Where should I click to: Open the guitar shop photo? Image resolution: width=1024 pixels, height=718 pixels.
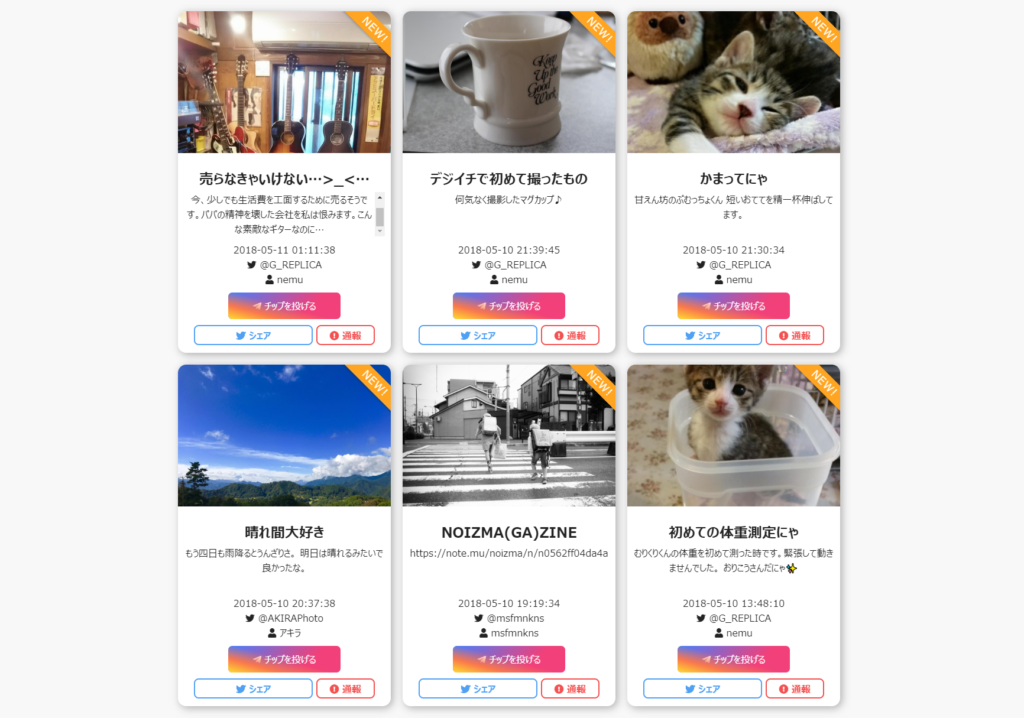point(284,82)
